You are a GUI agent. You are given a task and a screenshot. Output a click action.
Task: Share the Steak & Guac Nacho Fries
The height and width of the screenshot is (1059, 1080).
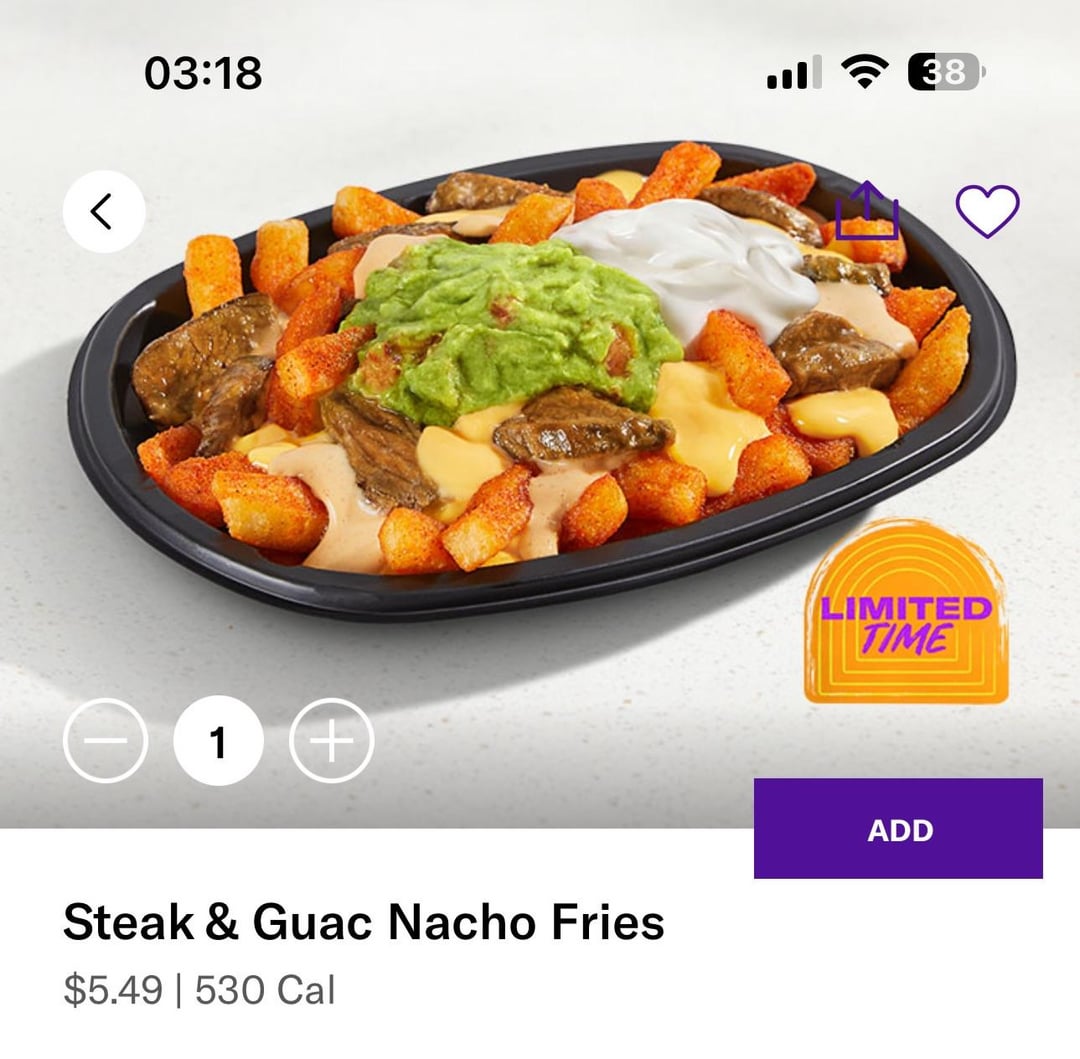point(866,211)
